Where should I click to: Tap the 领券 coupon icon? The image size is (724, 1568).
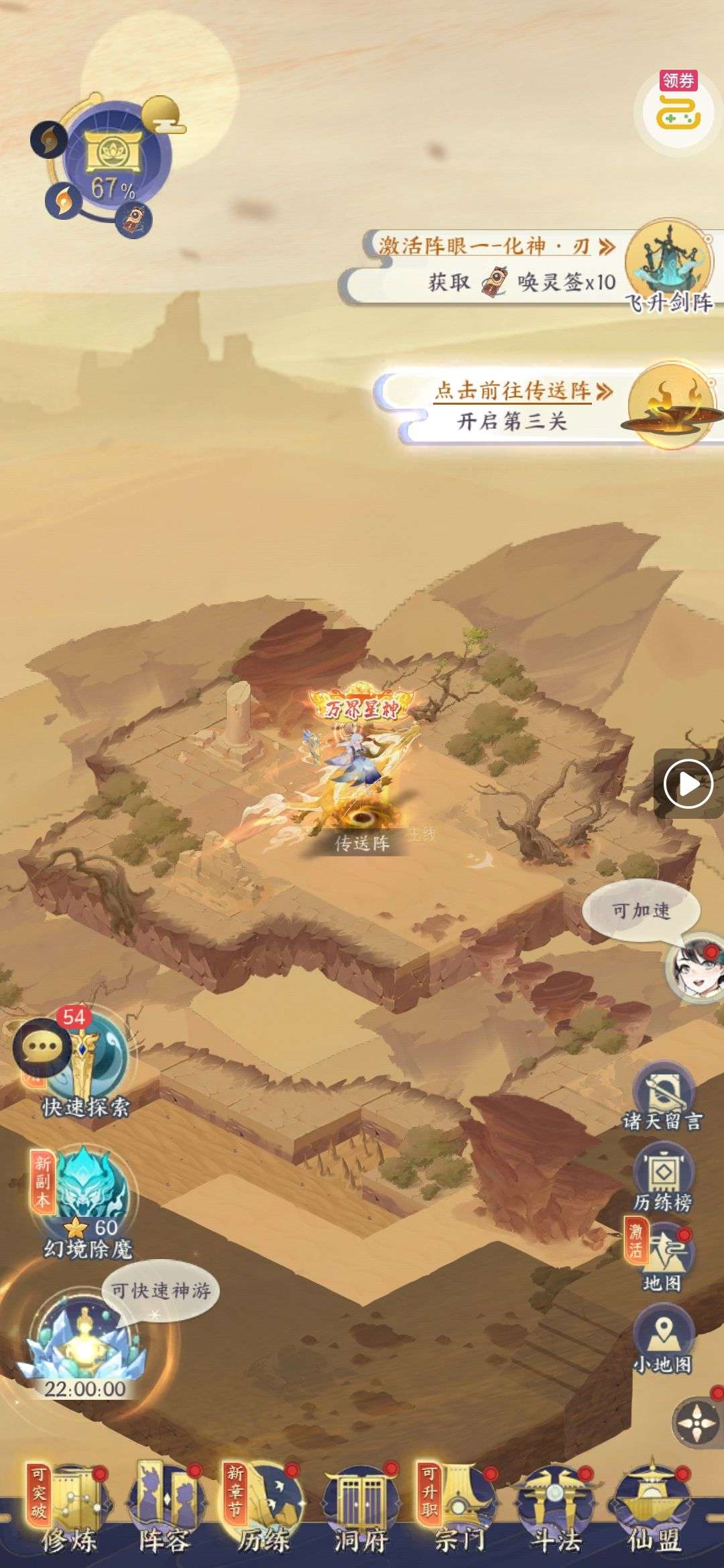click(x=677, y=111)
